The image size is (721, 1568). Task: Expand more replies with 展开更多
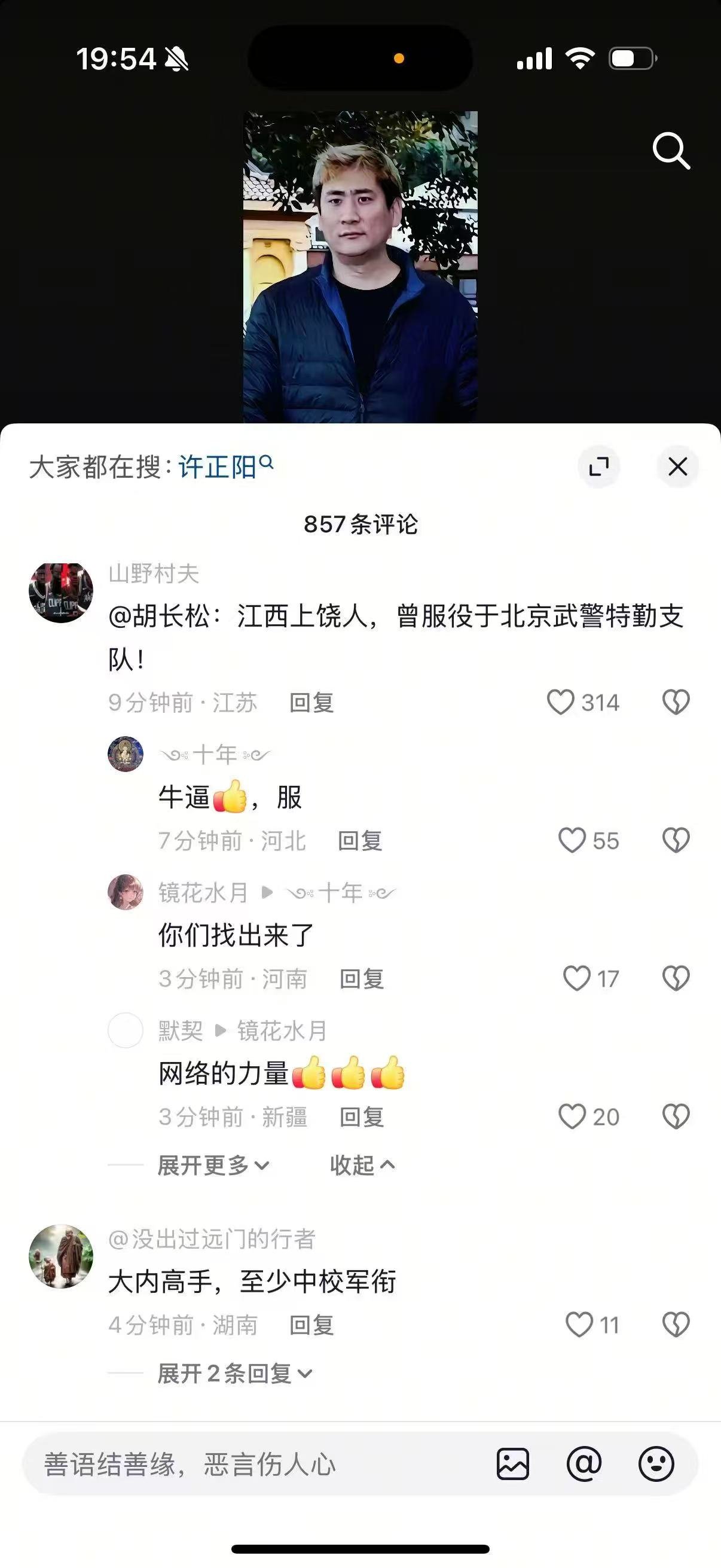(213, 1165)
